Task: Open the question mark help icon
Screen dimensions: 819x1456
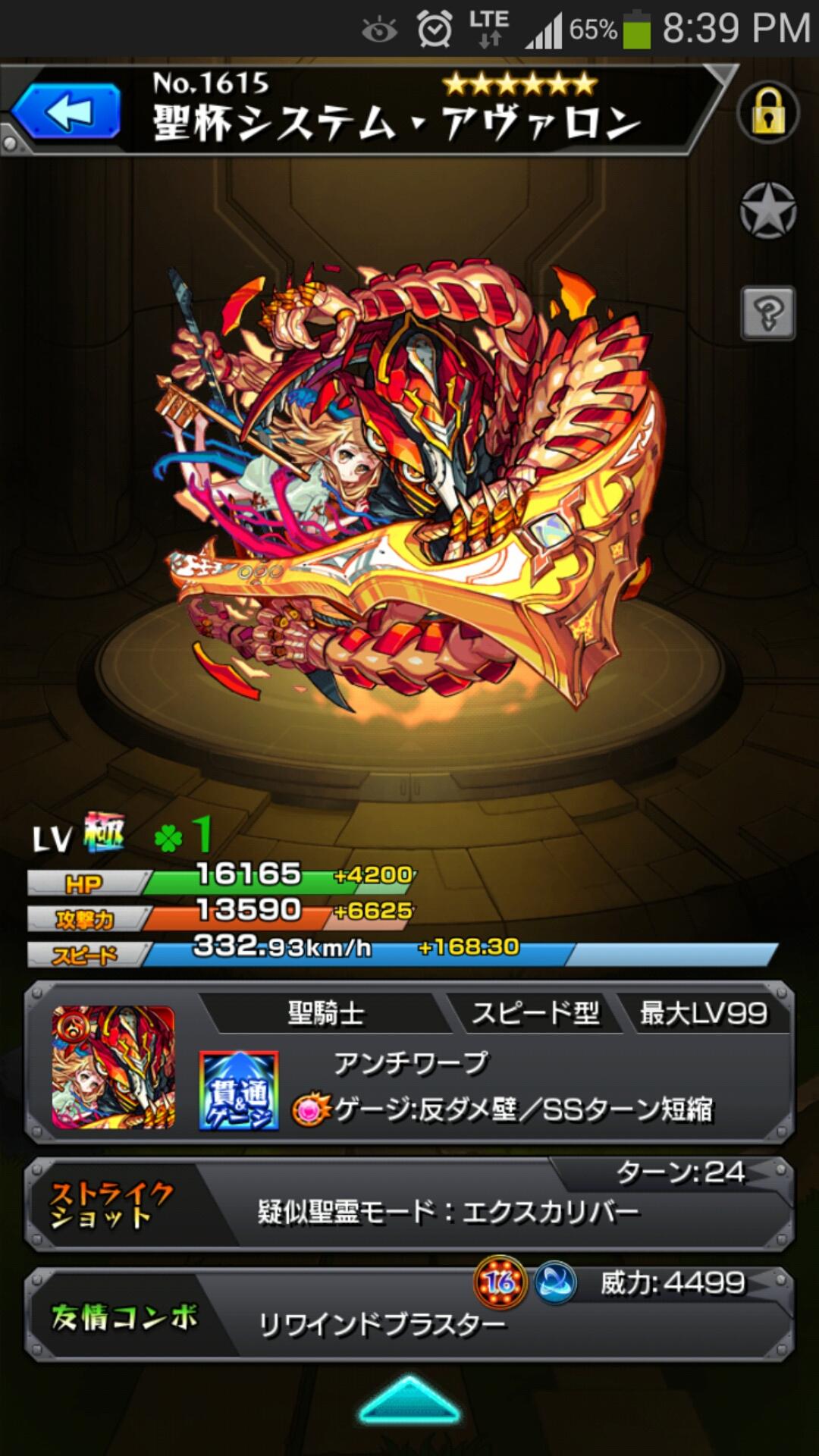Action: coord(767,312)
